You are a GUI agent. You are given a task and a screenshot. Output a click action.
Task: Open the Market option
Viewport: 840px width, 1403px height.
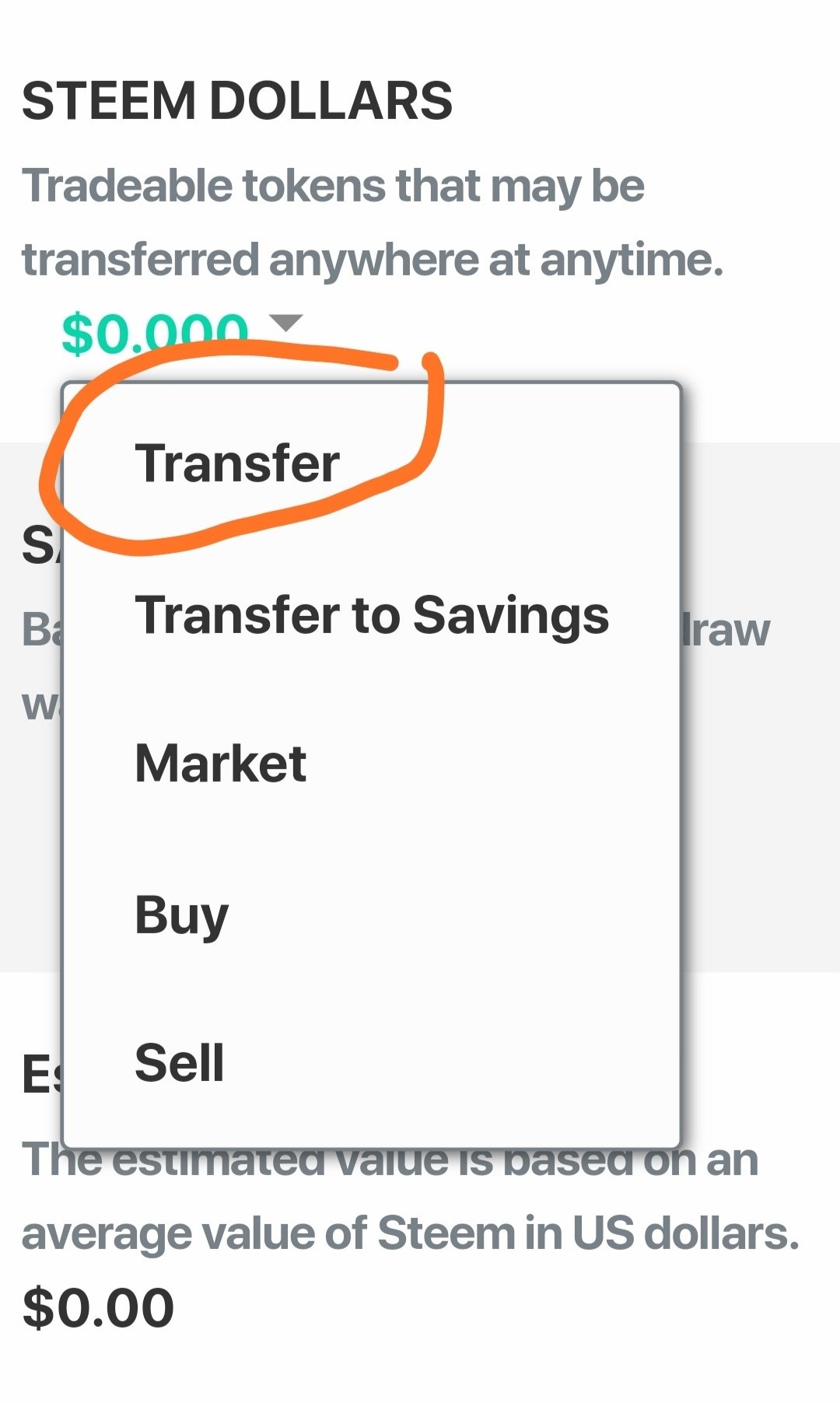pyautogui.click(x=221, y=764)
